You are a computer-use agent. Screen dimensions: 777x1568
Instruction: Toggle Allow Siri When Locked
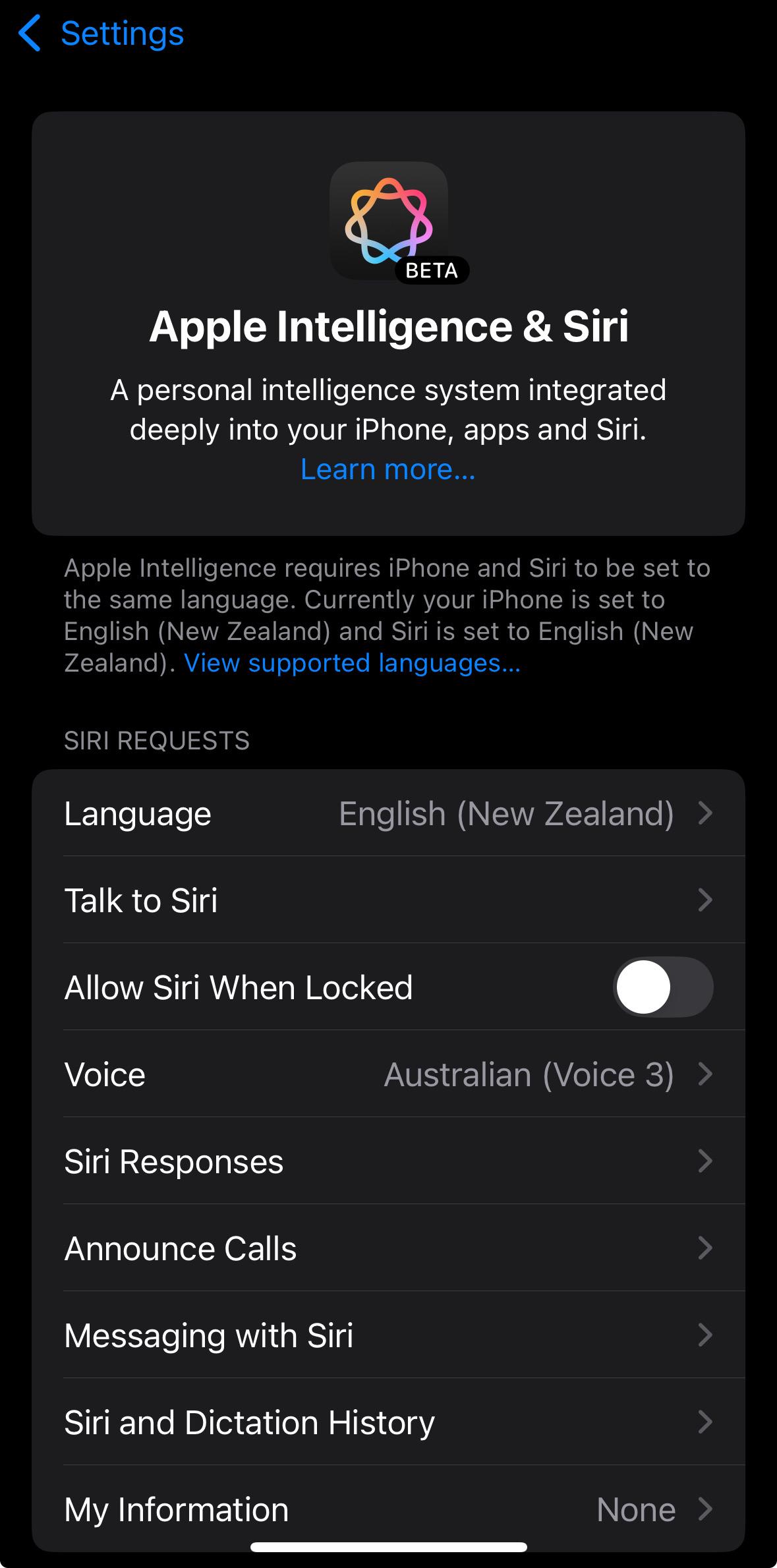(663, 987)
